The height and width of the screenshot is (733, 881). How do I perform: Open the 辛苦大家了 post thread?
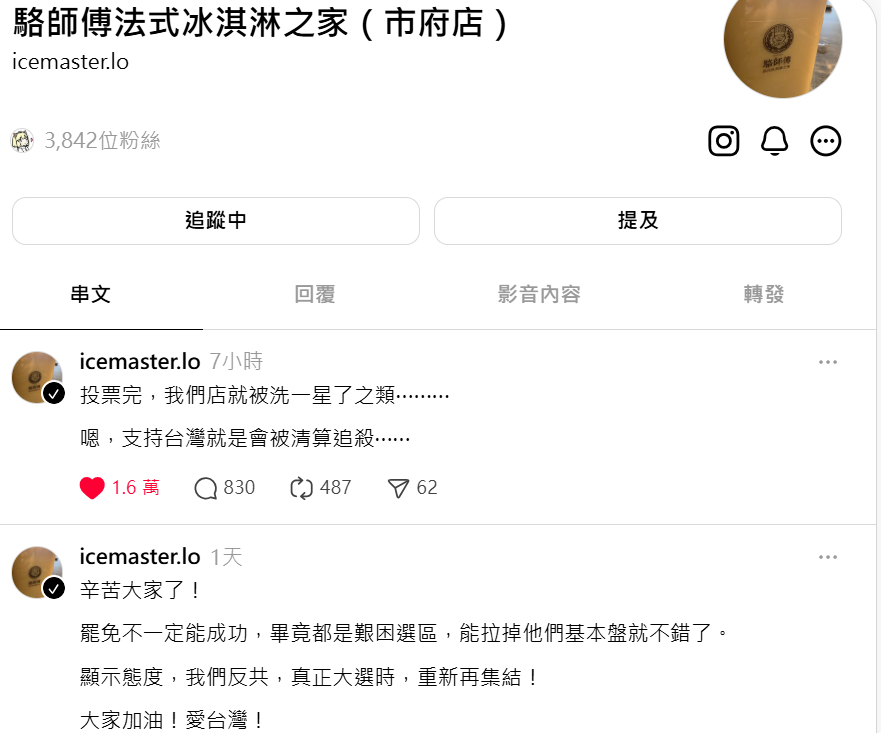[400, 633]
